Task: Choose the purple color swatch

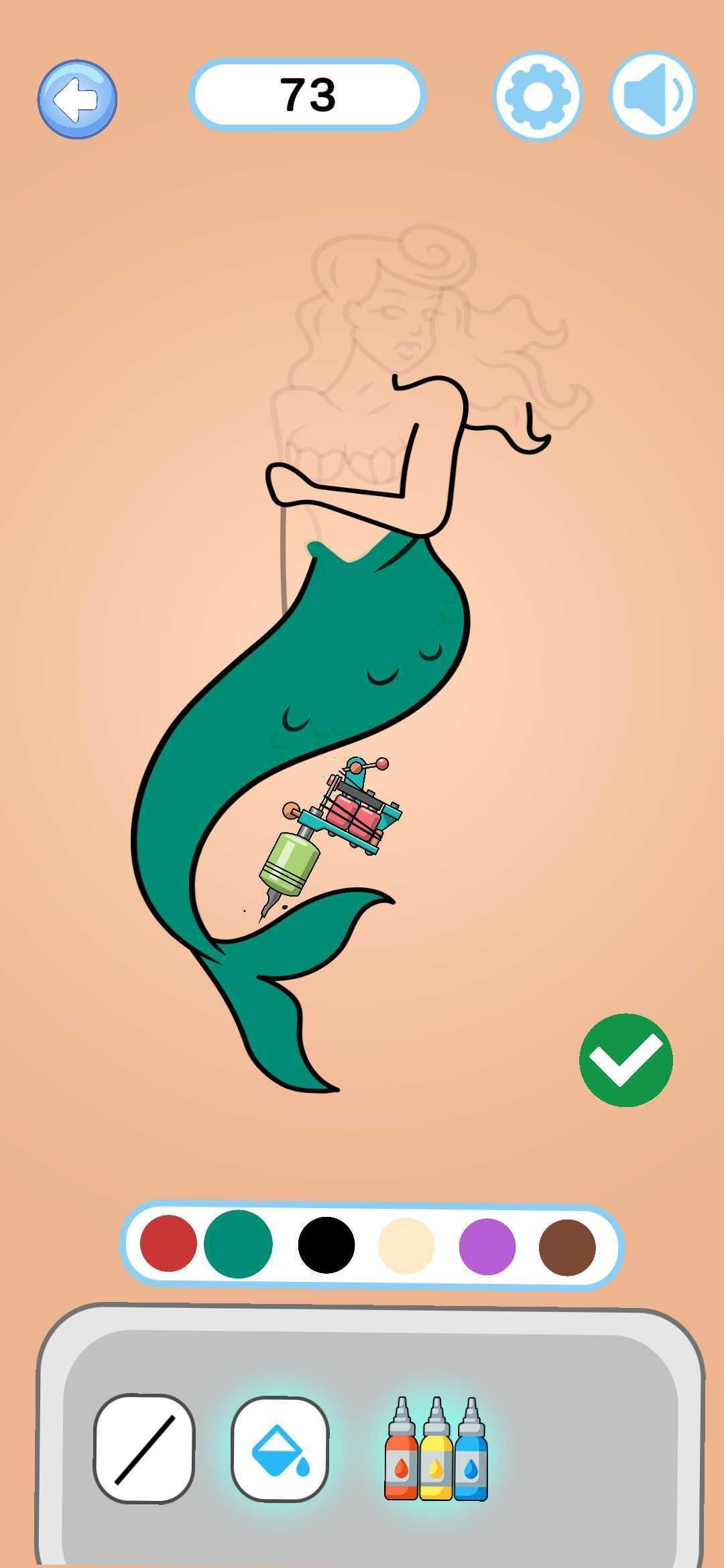Action: pos(487,1246)
